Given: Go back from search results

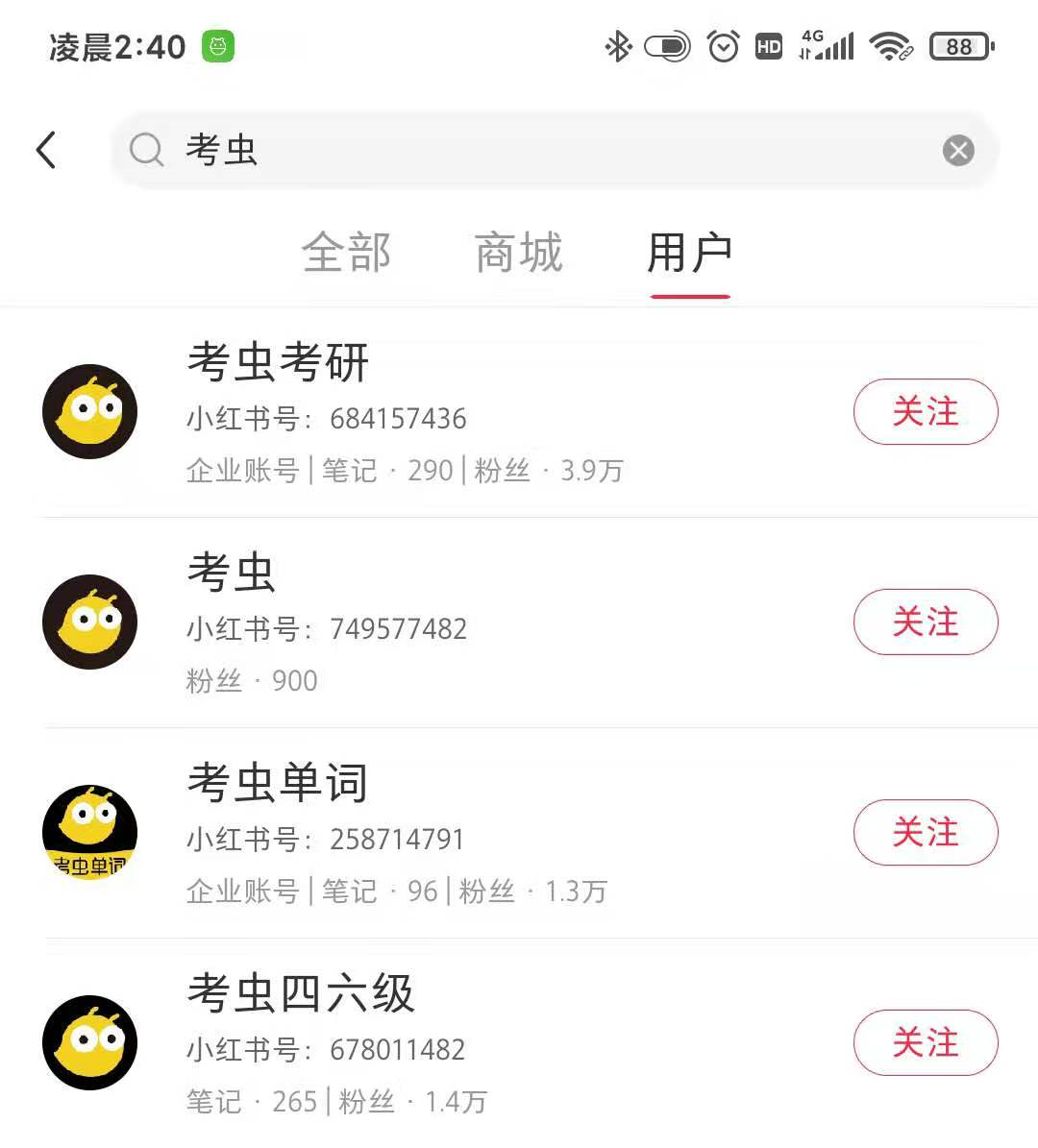Looking at the screenshot, I should pos(46,150).
